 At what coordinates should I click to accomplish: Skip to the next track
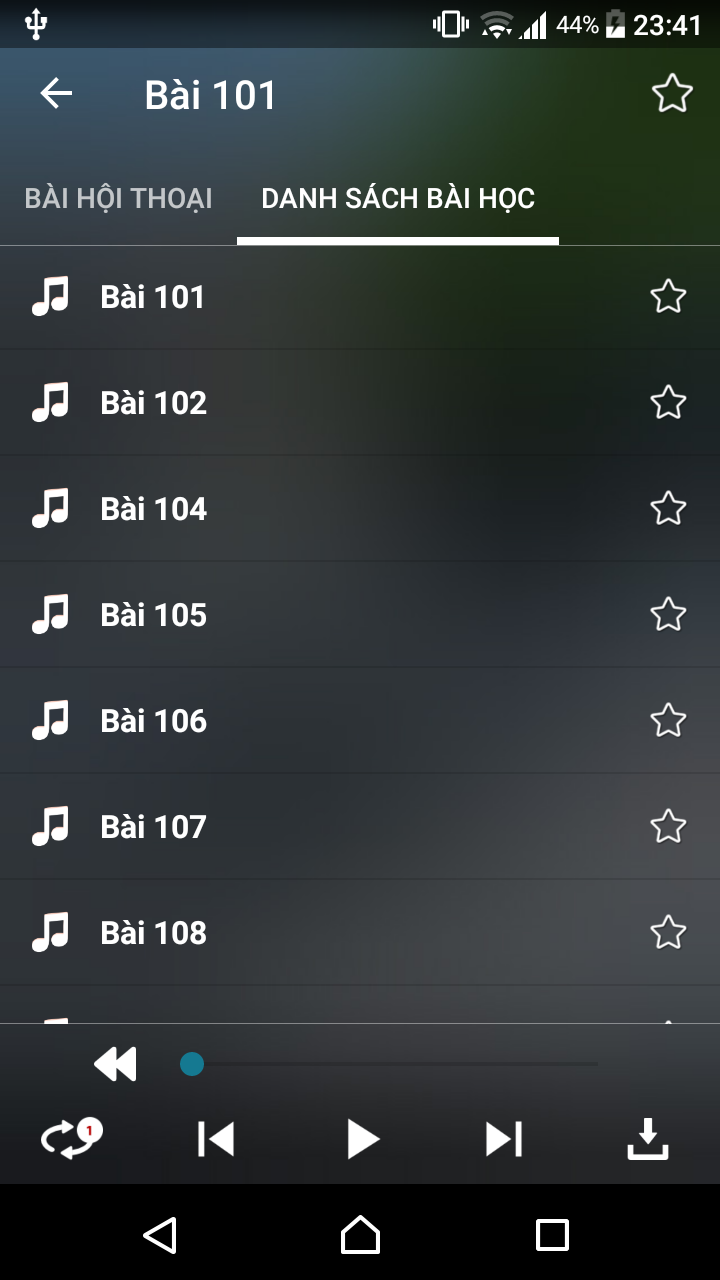coord(504,1139)
